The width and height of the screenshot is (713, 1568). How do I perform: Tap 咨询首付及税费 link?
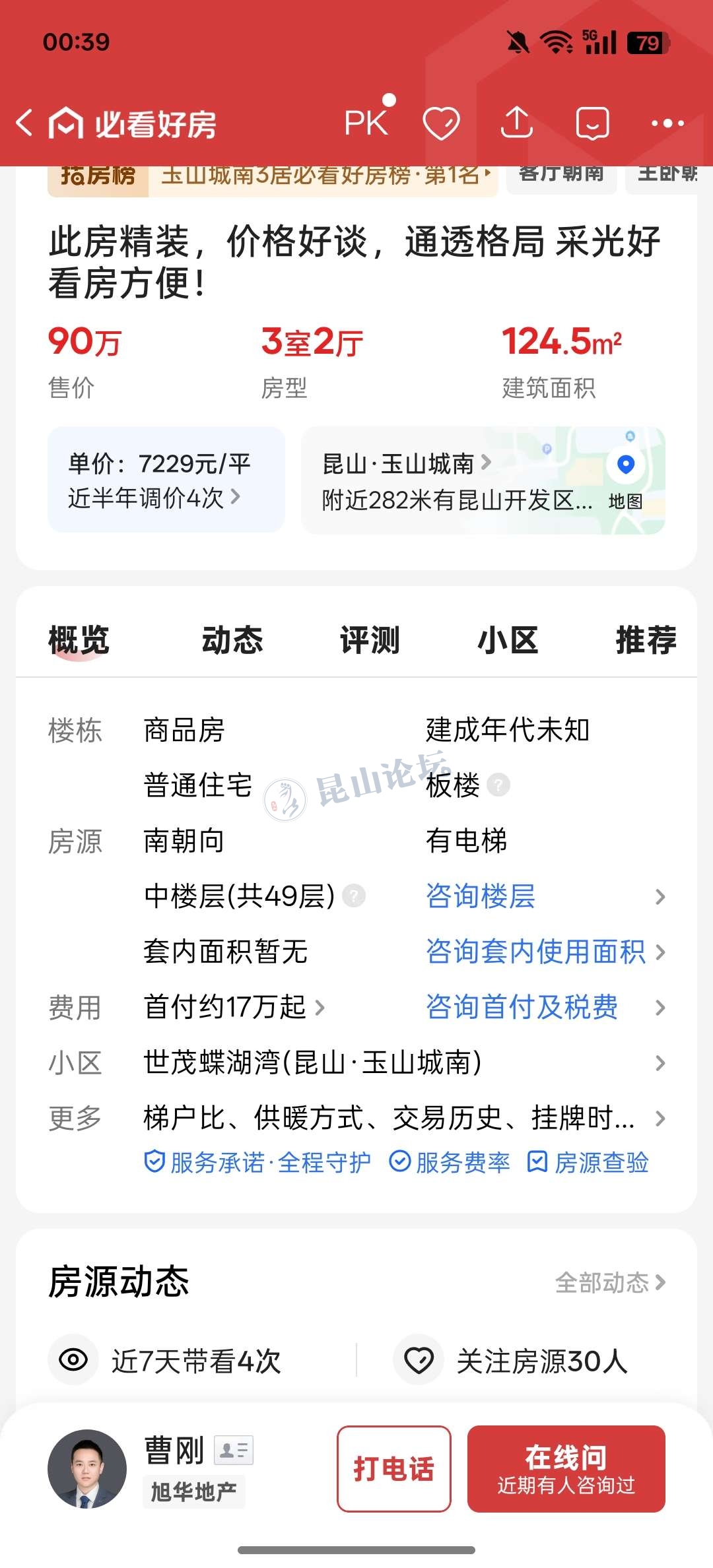point(522,1007)
